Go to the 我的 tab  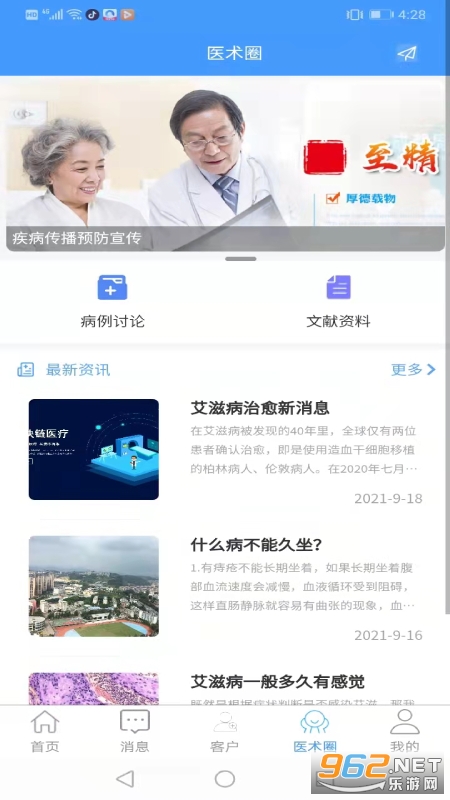[x=405, y=731]
